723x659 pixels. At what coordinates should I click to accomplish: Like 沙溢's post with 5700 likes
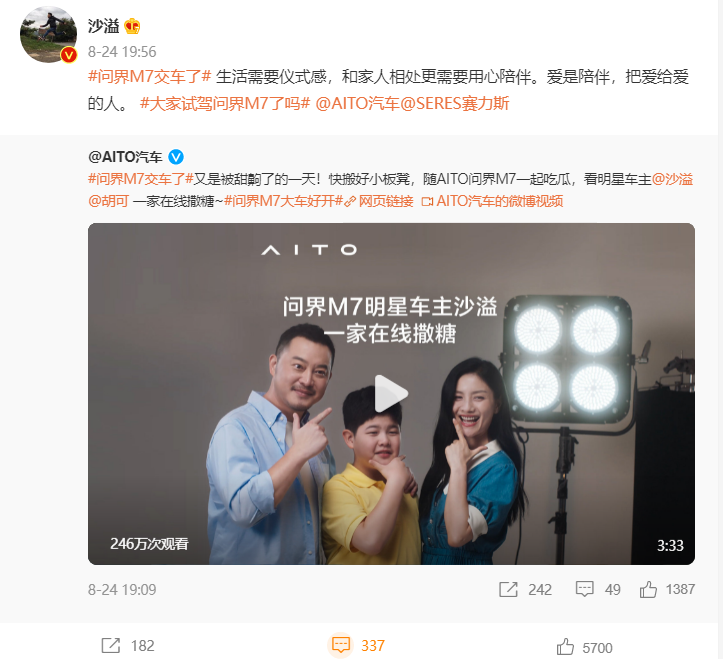[585, 646]
